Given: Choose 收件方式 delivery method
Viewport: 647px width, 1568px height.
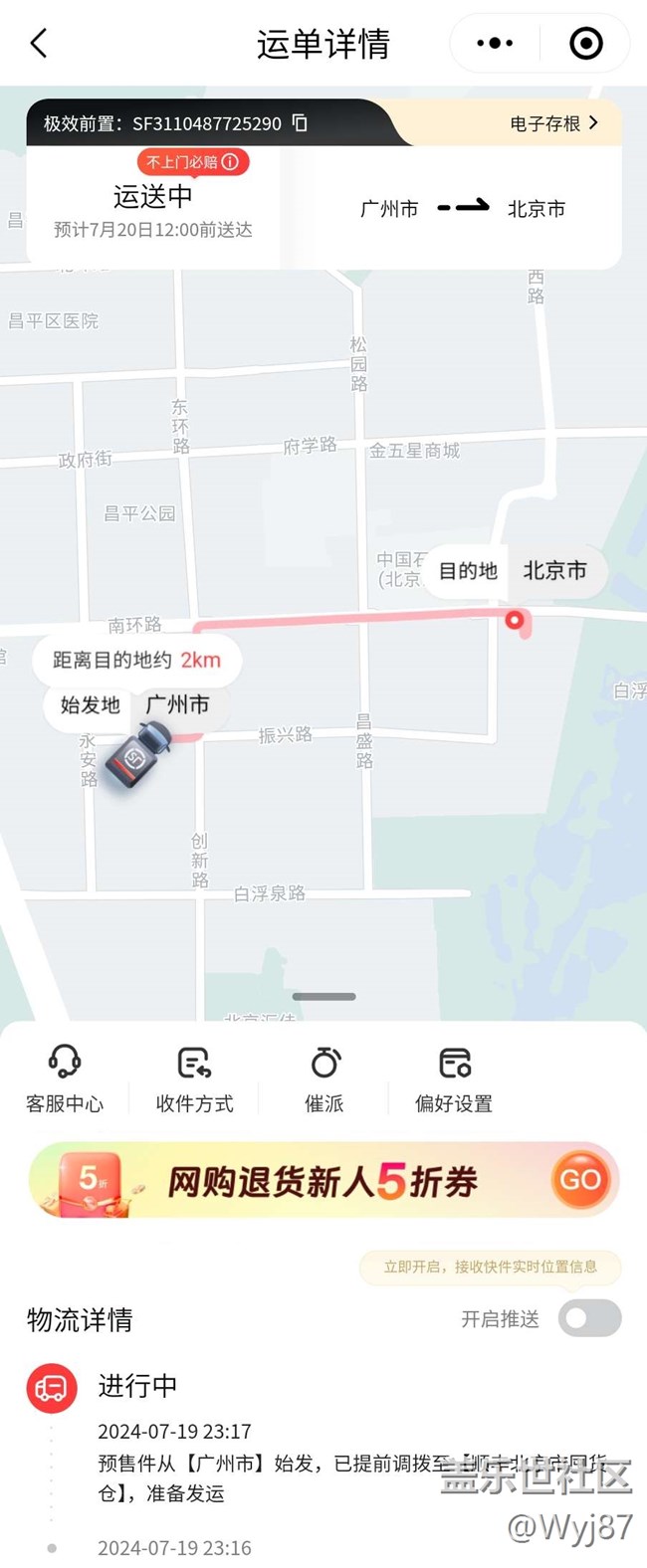Looking at the screenshot, I should tap(194, 1078).
